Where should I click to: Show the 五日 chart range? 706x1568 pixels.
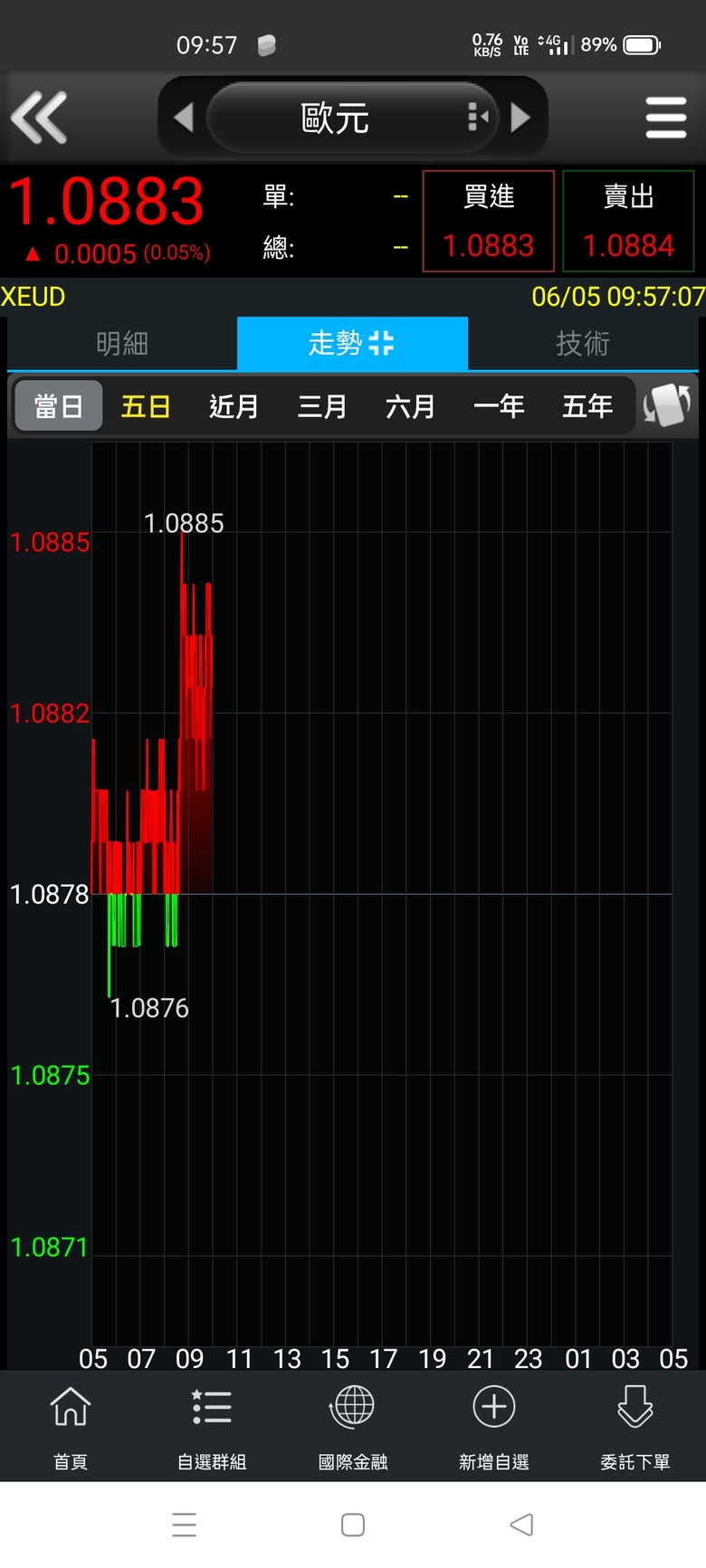pyautogui.click(x=146, y=406)
